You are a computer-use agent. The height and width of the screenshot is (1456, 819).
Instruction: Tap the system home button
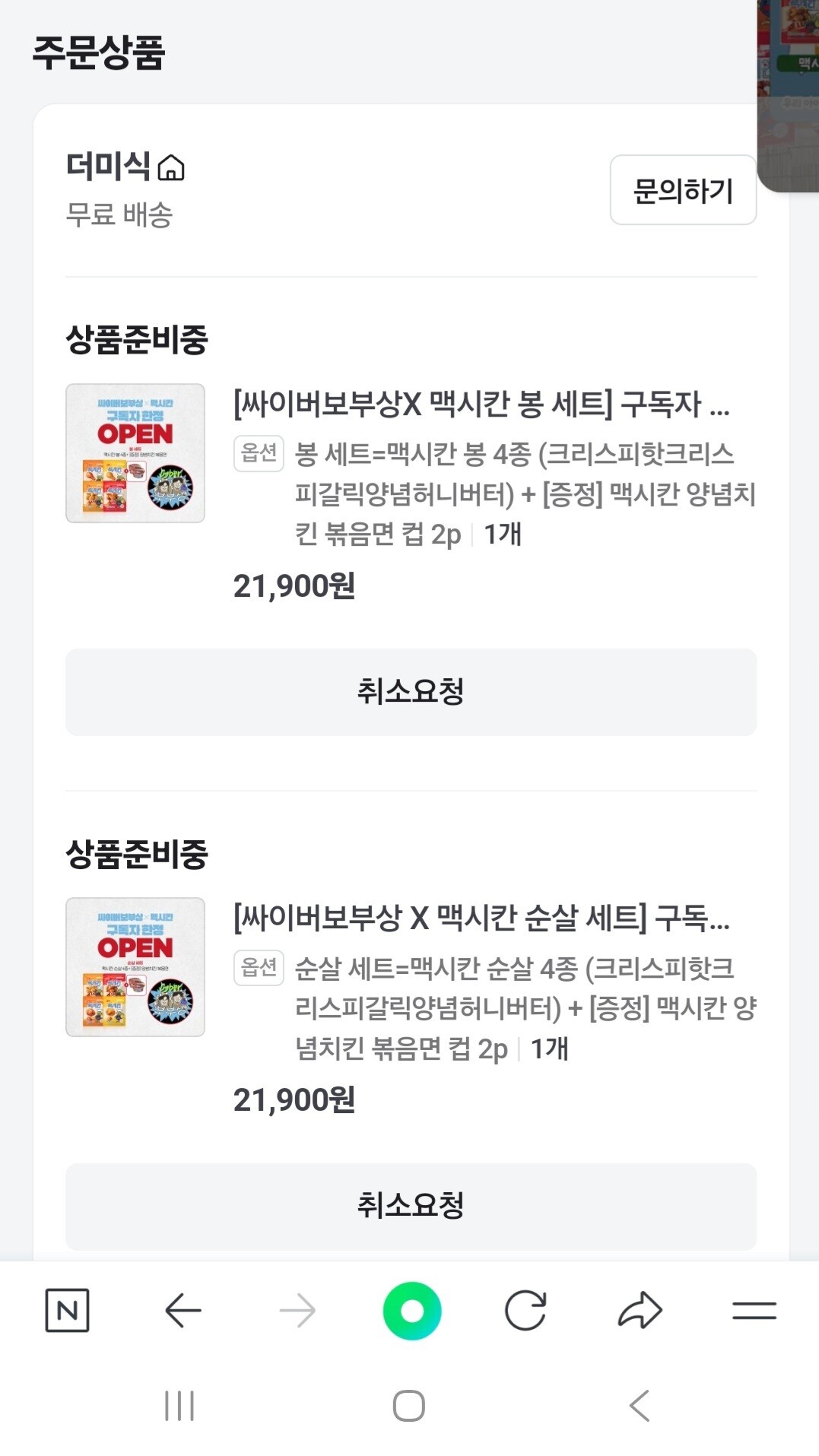pyautogui.click(x=408, y=1406)
